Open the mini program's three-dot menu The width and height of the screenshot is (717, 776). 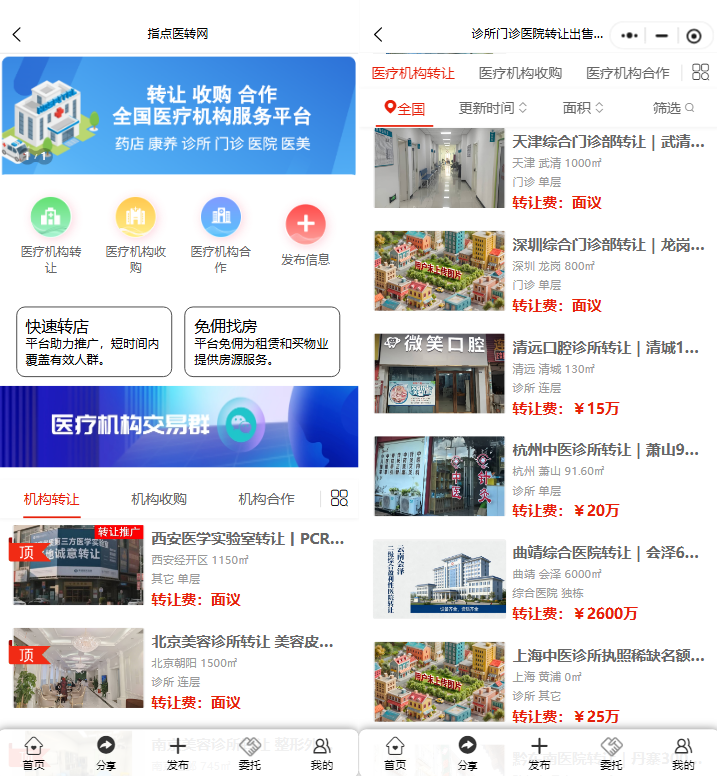coord(629,35)
